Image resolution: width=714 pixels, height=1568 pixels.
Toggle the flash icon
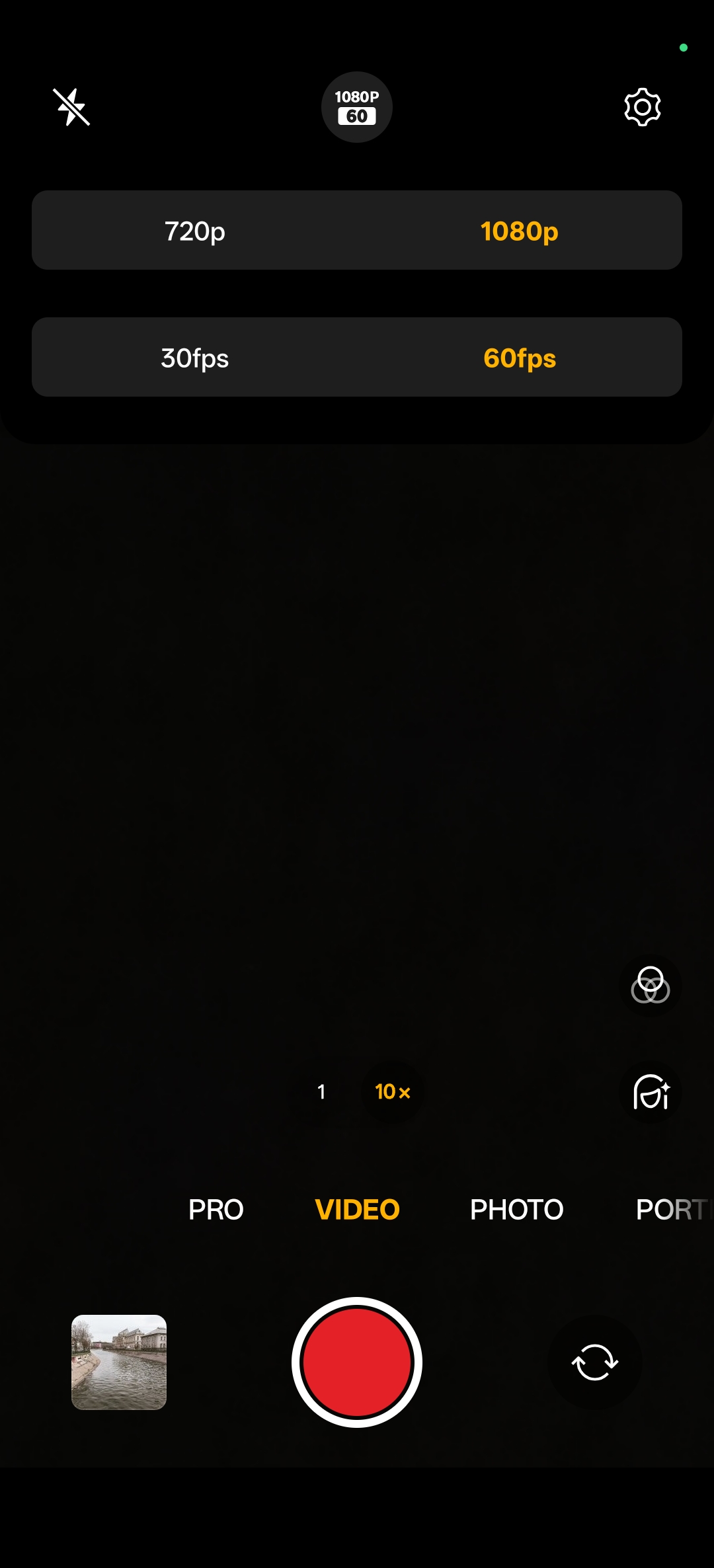click(71, 107)
